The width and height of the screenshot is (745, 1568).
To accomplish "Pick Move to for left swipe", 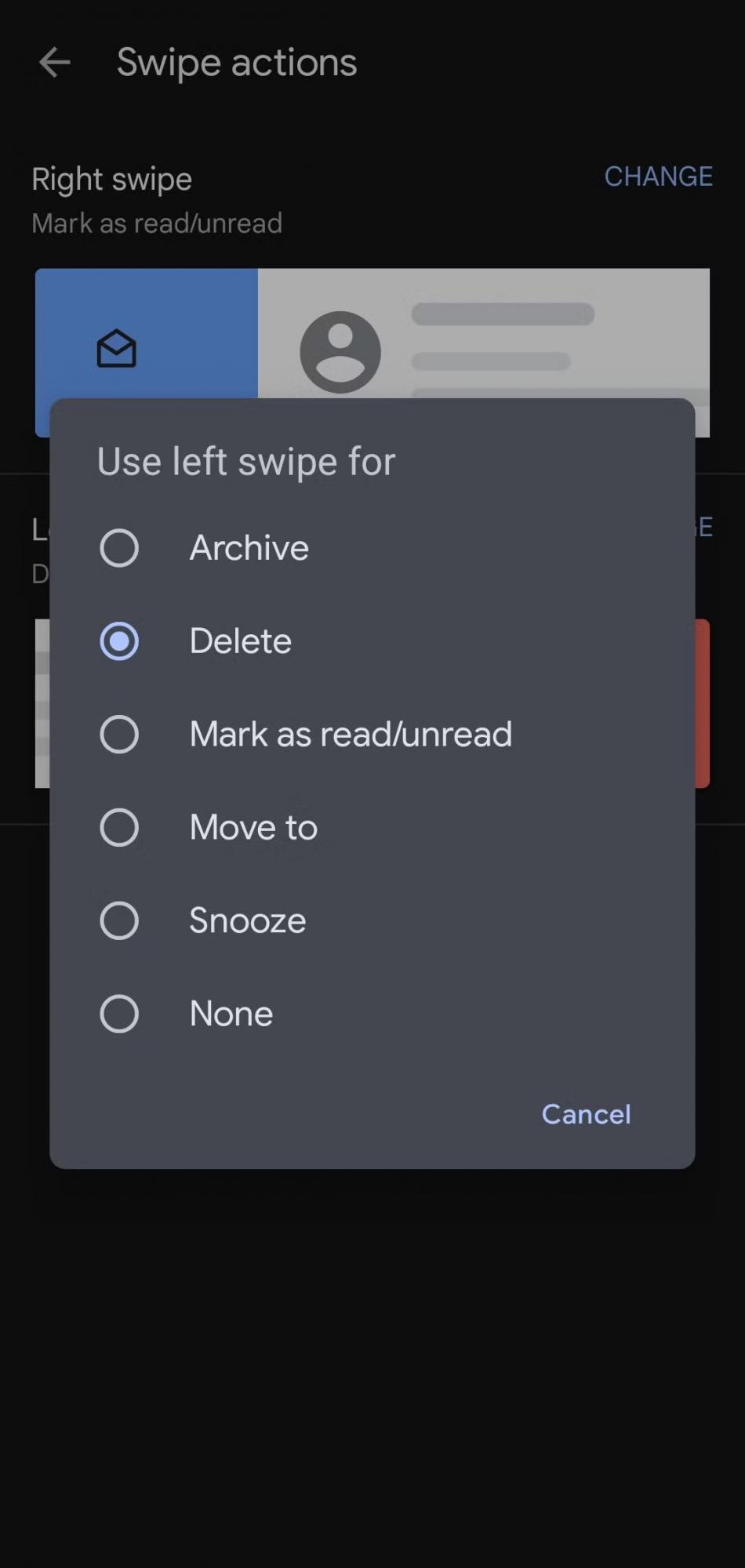I will [119, 827].
